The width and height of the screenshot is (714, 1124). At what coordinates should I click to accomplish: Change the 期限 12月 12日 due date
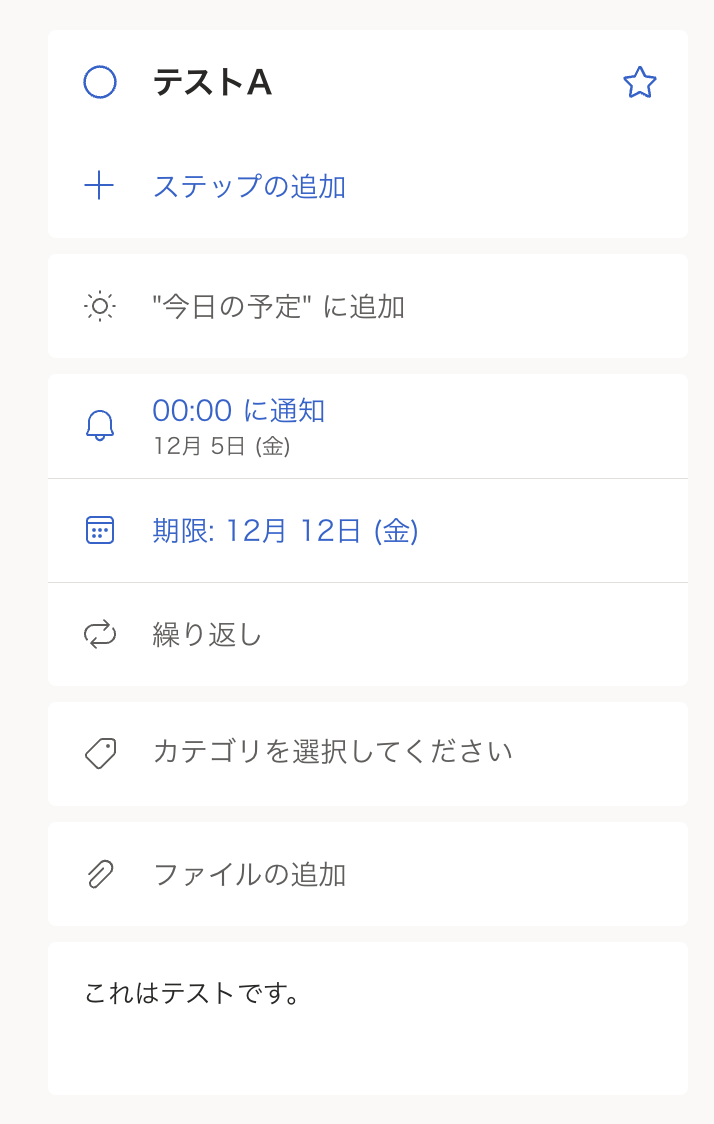(285, 530)
